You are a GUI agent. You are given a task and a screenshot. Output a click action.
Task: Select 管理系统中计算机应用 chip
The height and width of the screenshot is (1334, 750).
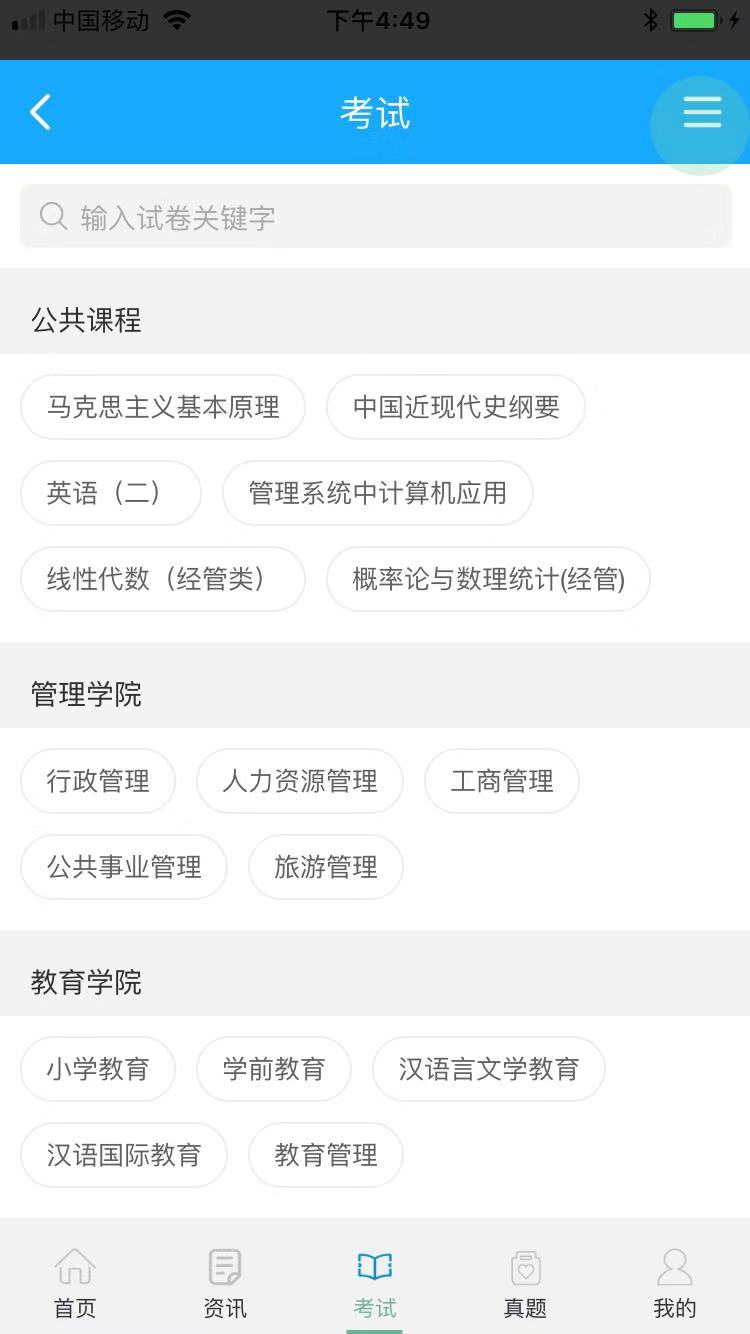tap(378, 493)
